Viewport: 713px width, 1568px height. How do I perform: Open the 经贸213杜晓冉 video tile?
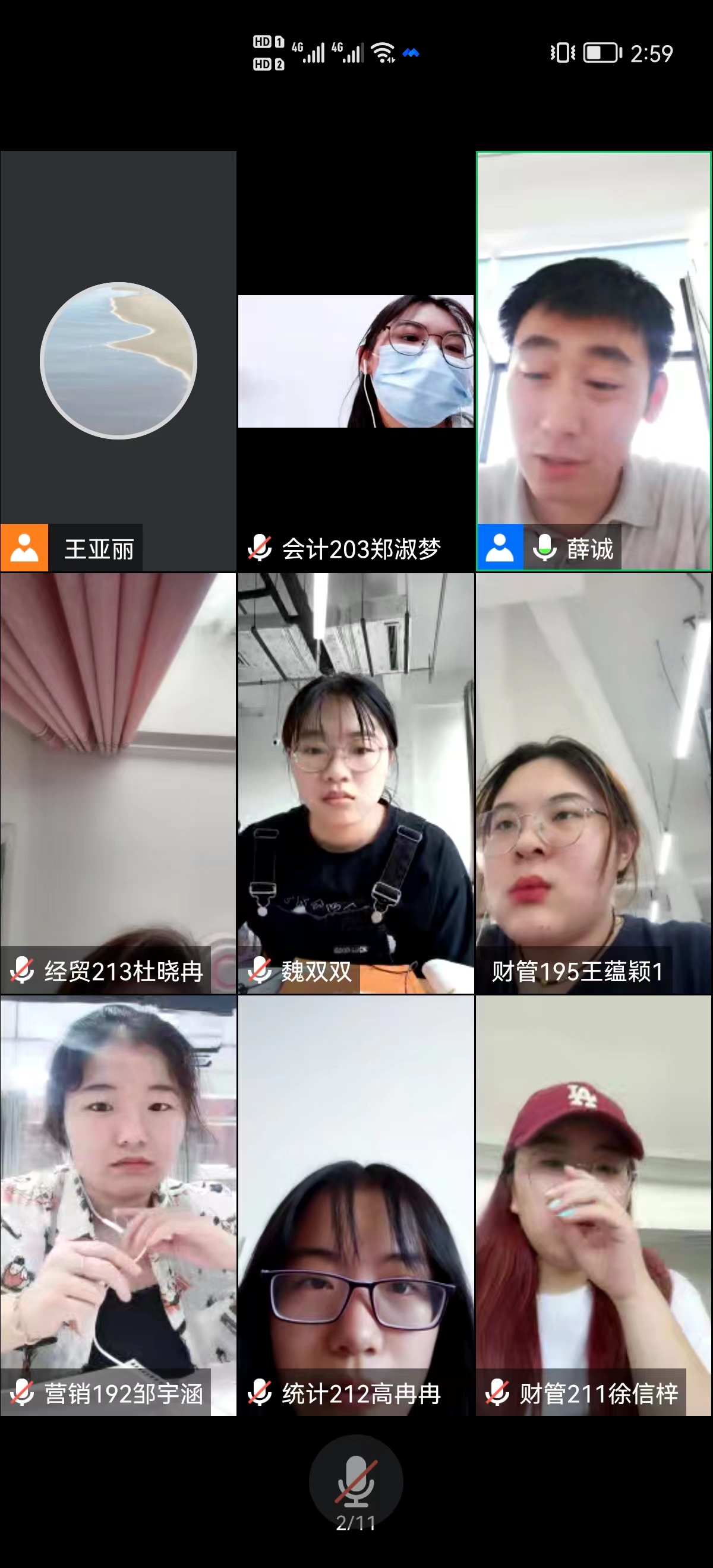(118, 782)
